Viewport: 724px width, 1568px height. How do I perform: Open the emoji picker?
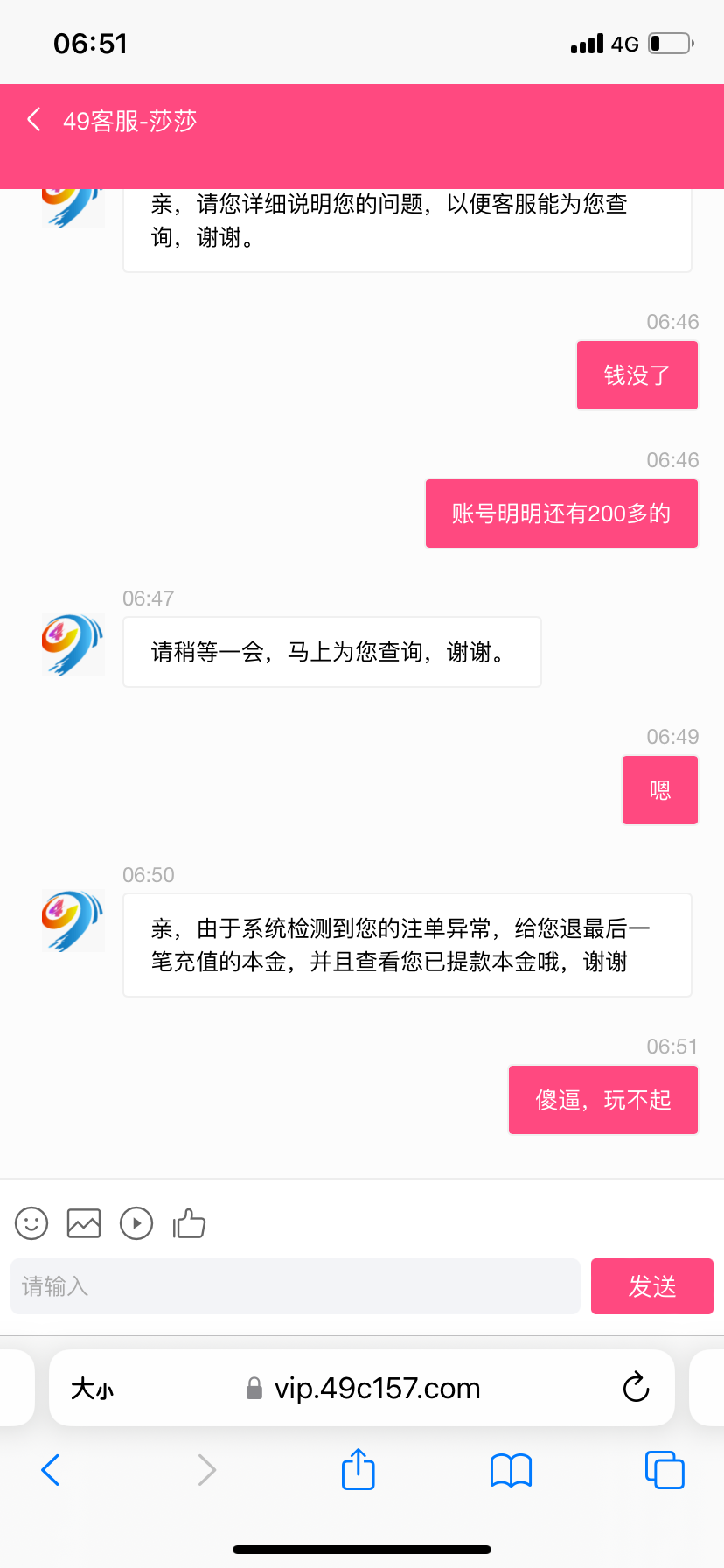tap(31, 1223)
